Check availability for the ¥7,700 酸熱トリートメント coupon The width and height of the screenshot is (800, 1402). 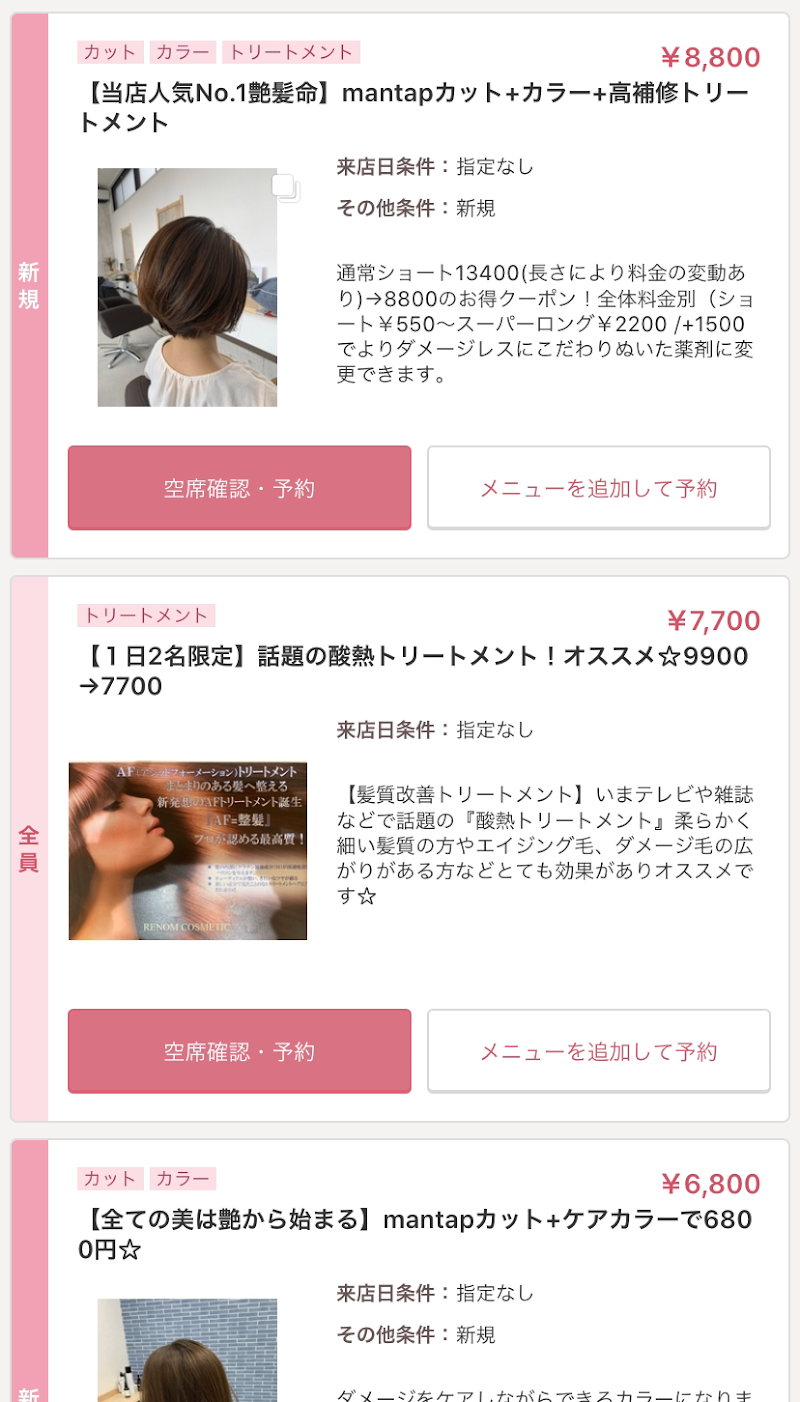coord(239,1051)
